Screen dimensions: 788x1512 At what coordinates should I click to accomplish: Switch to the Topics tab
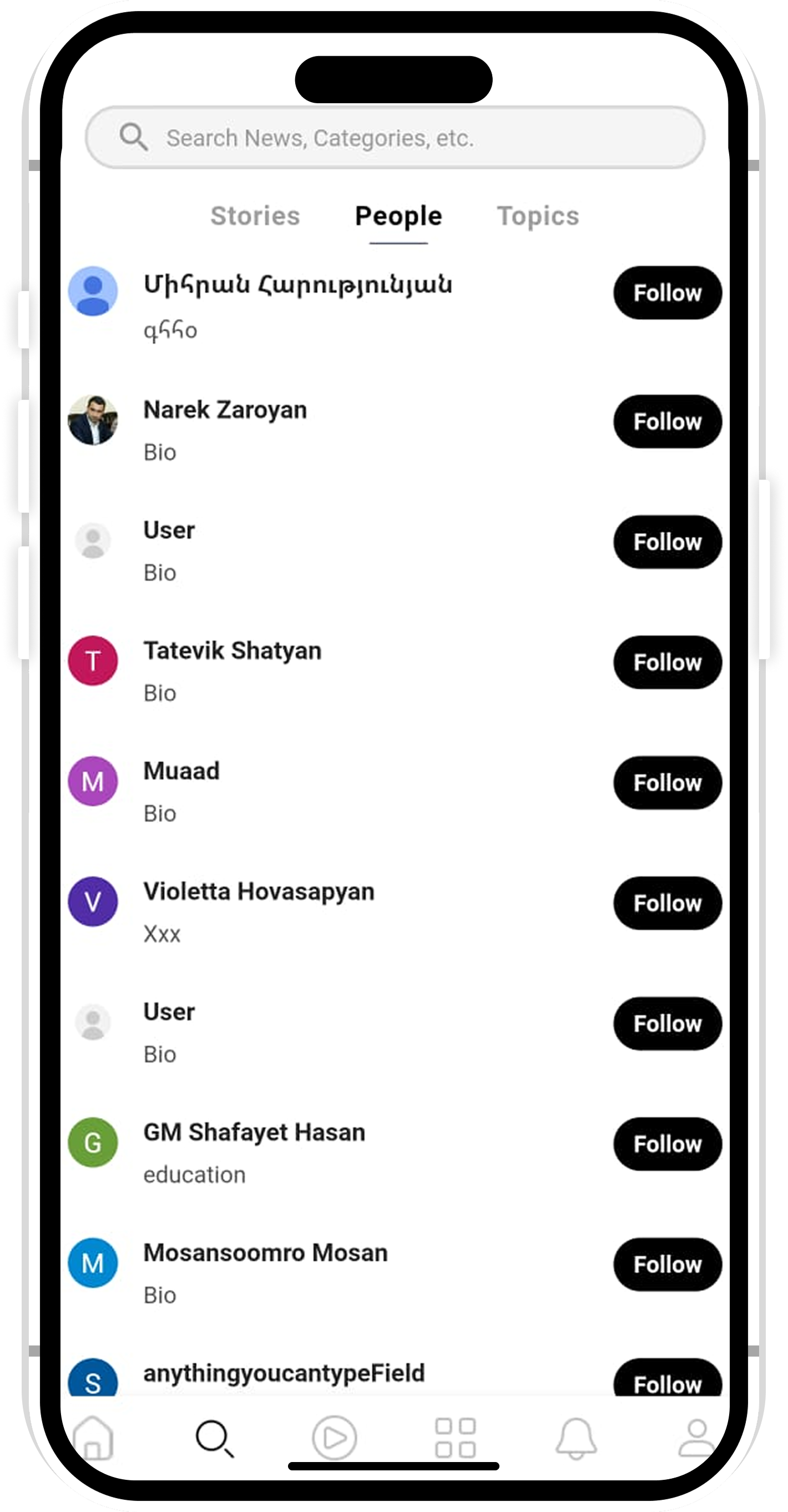click(538, 216)
